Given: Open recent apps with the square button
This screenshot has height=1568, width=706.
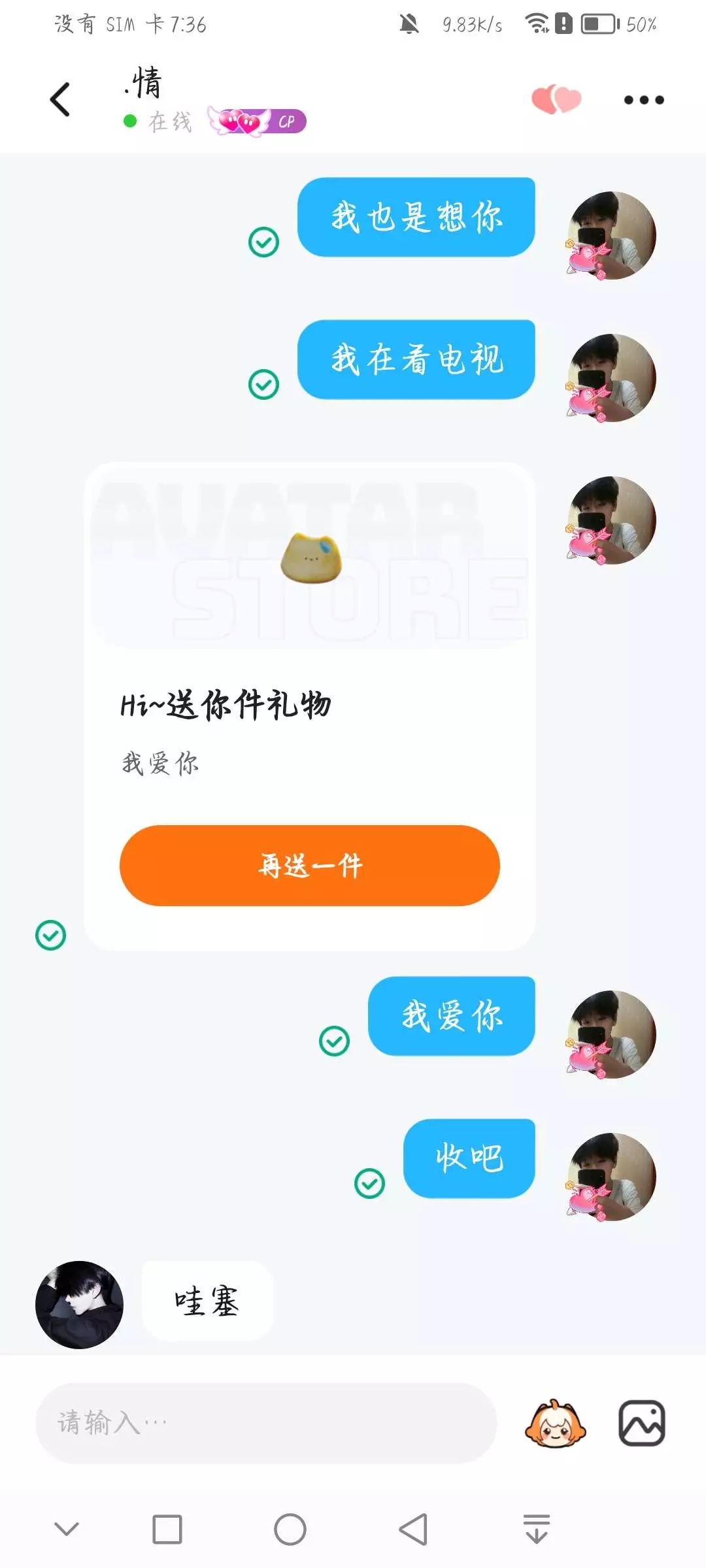Looking at the screenshot, I should 167,1529.
